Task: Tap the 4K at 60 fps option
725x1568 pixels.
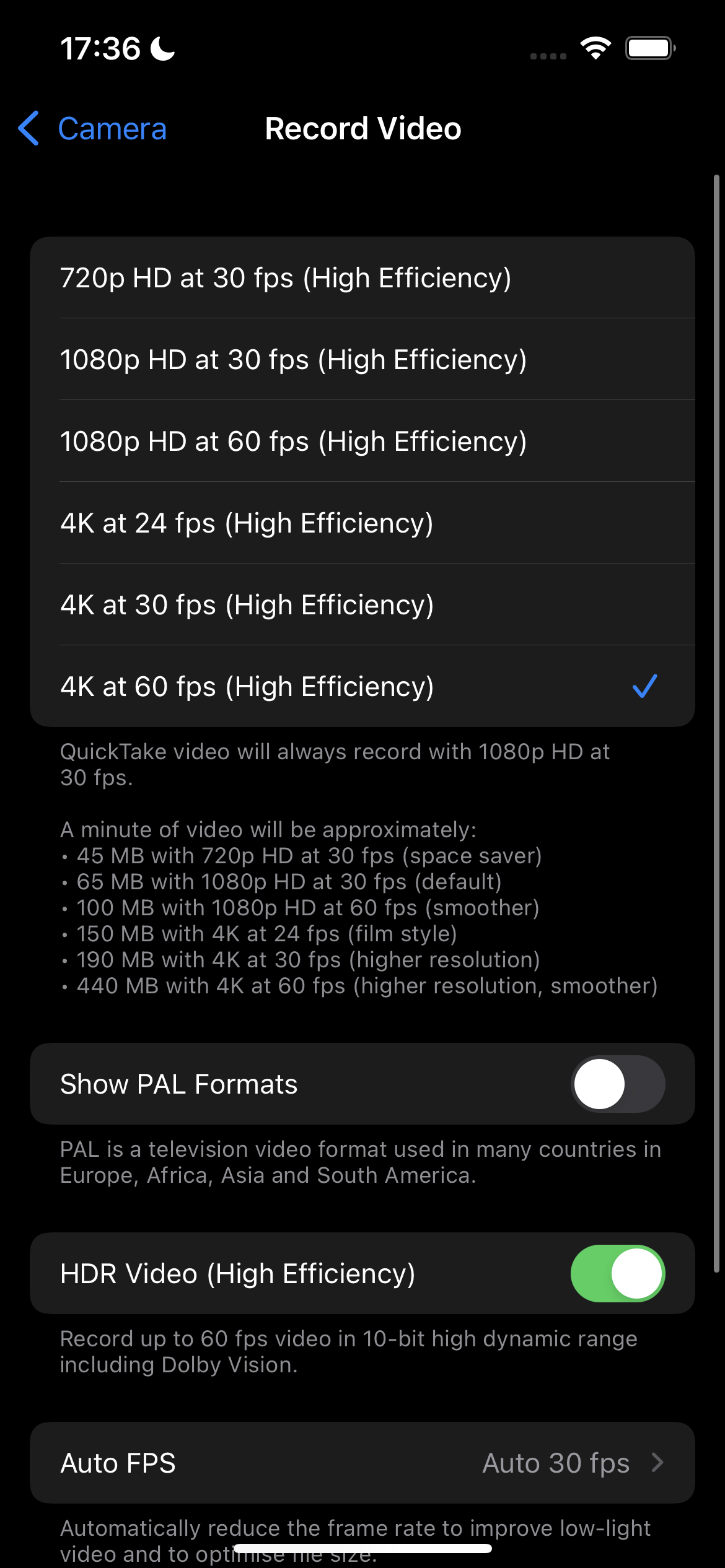Action: [362, 687]
